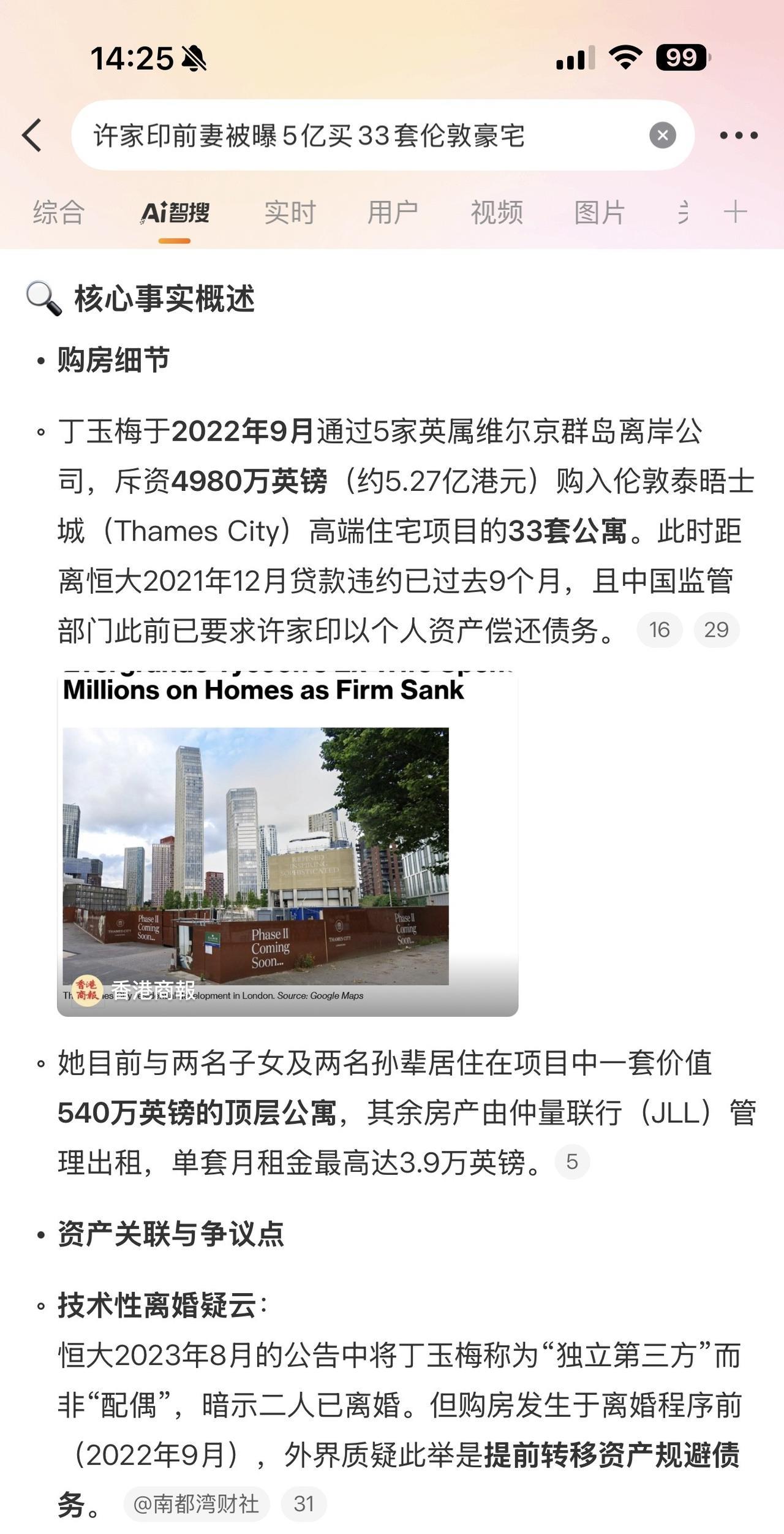Screen dimensions: 784x1534
Task: Switch to the 实时 tab
Action: [290, 213]
